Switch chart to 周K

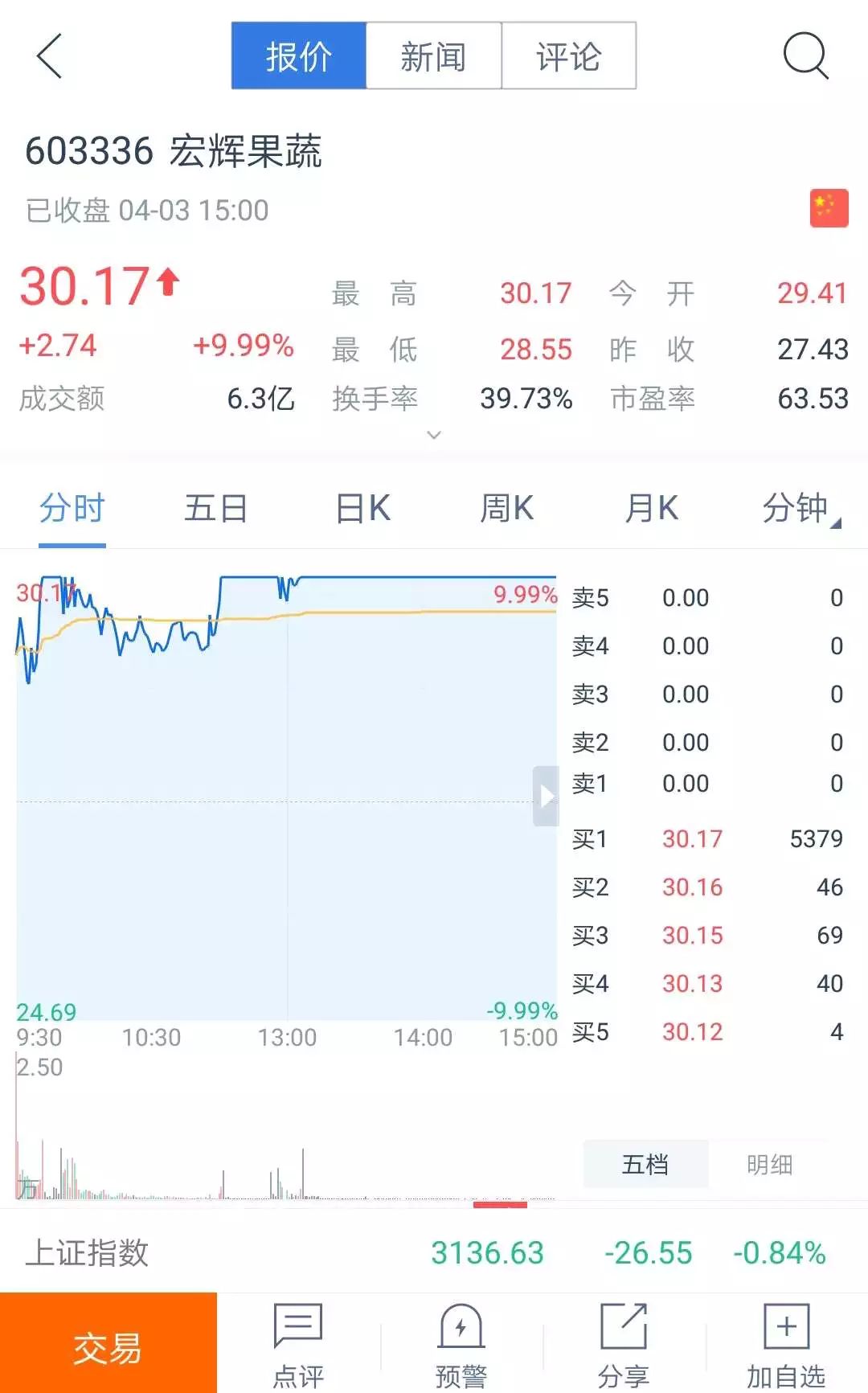506,509
